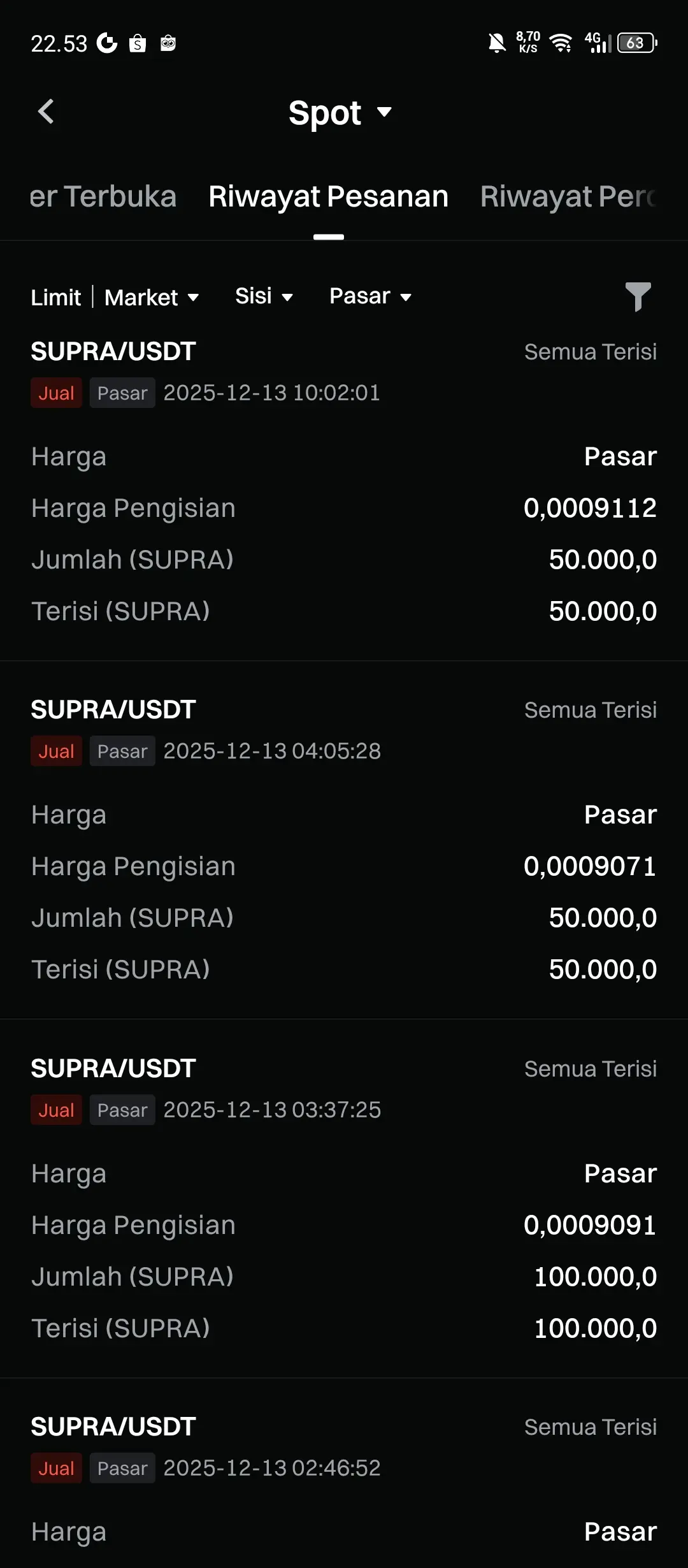
Task: Open the SUPRA/USDT order from 03:37:25
Action: 344,1198
